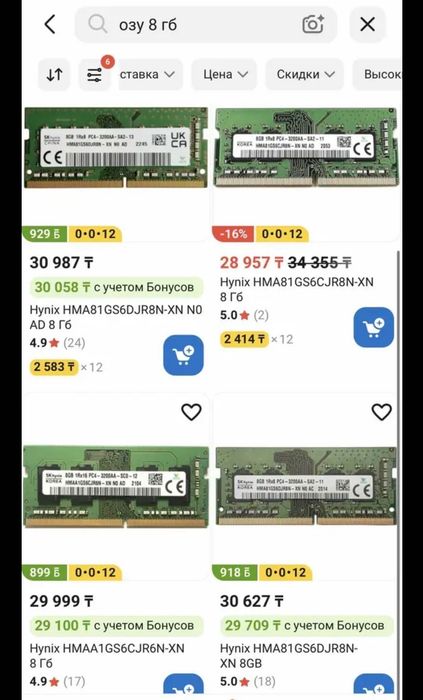The width and height of the screenshot is (423, 700).
Task: Add the 28 957 ₸ Hynix item to cart
Action: click(374, 327)
